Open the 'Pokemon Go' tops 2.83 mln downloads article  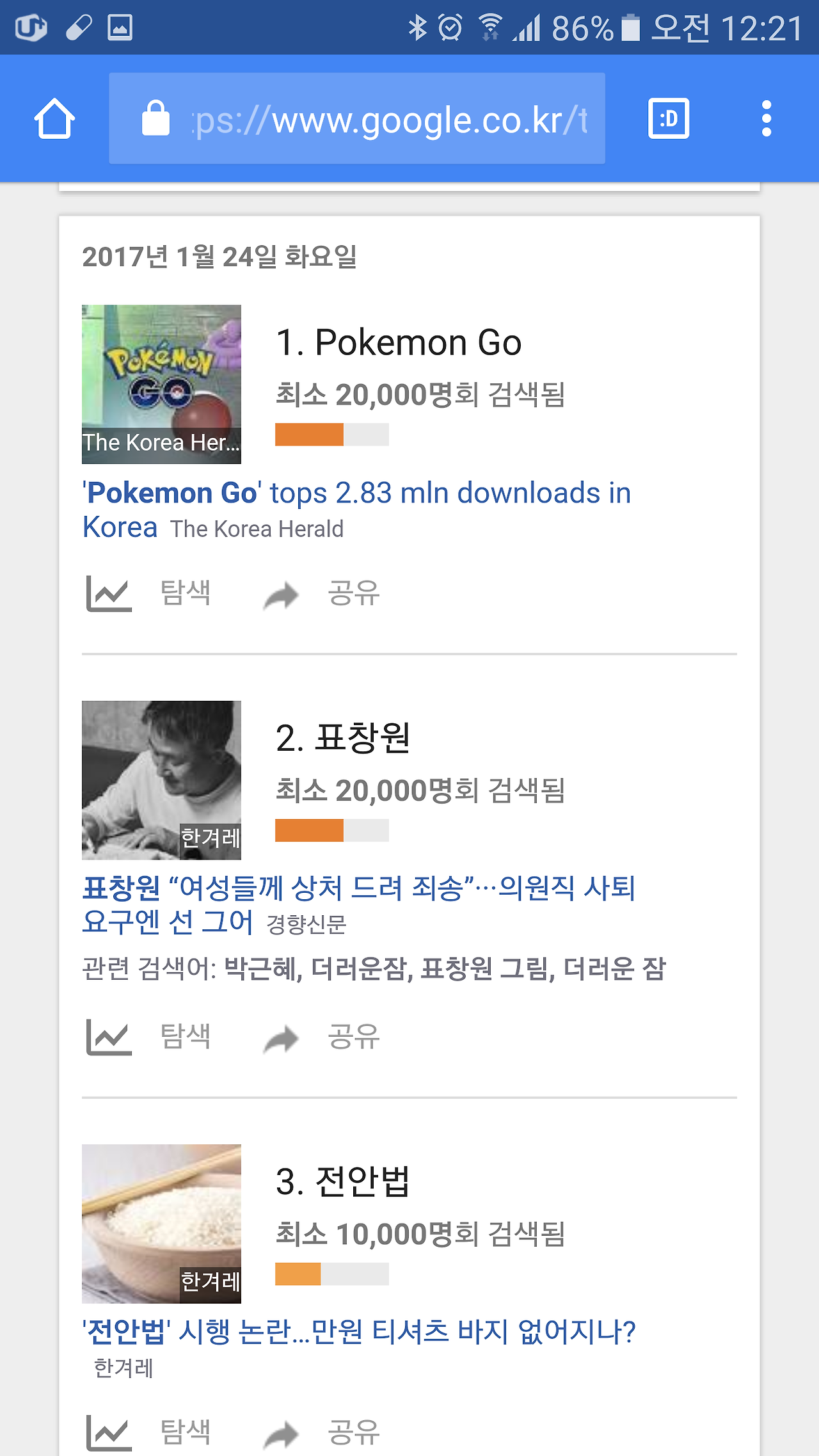click(357, 510)
